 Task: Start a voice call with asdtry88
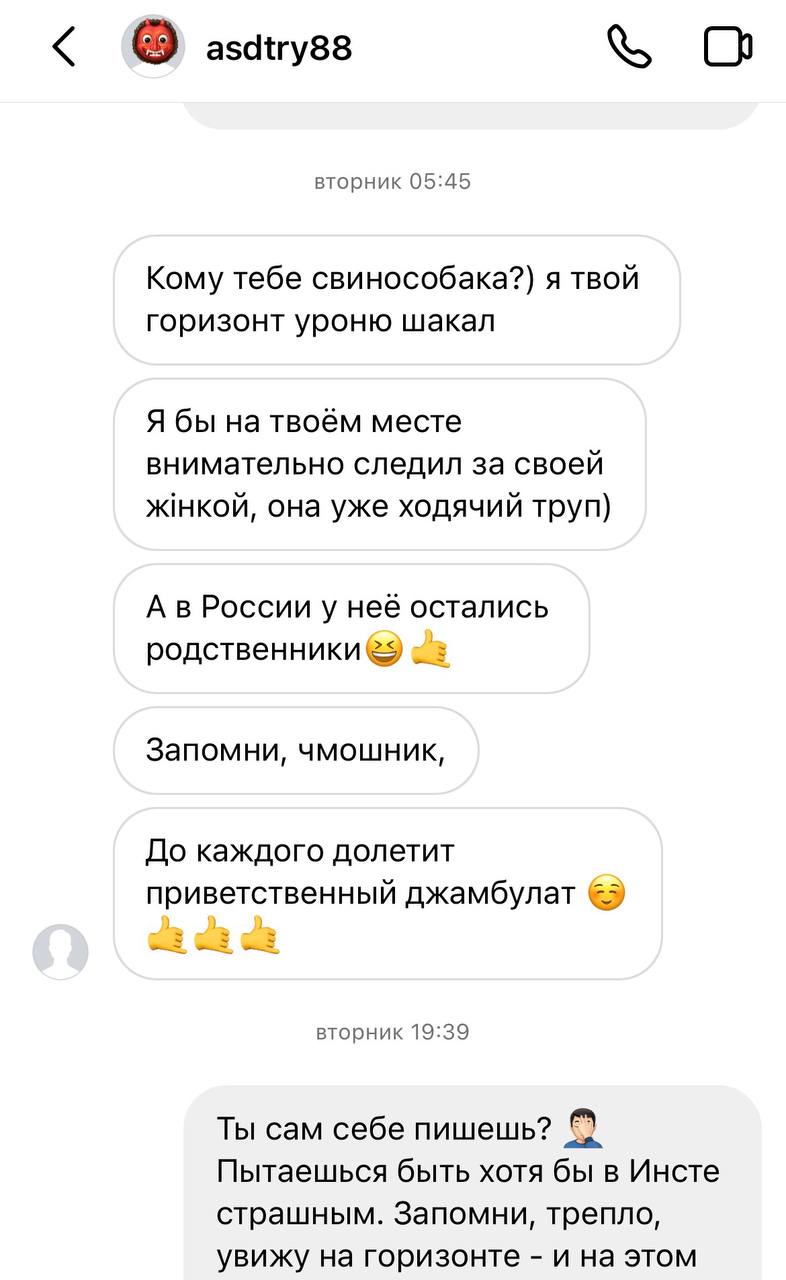tap(629, 47)
